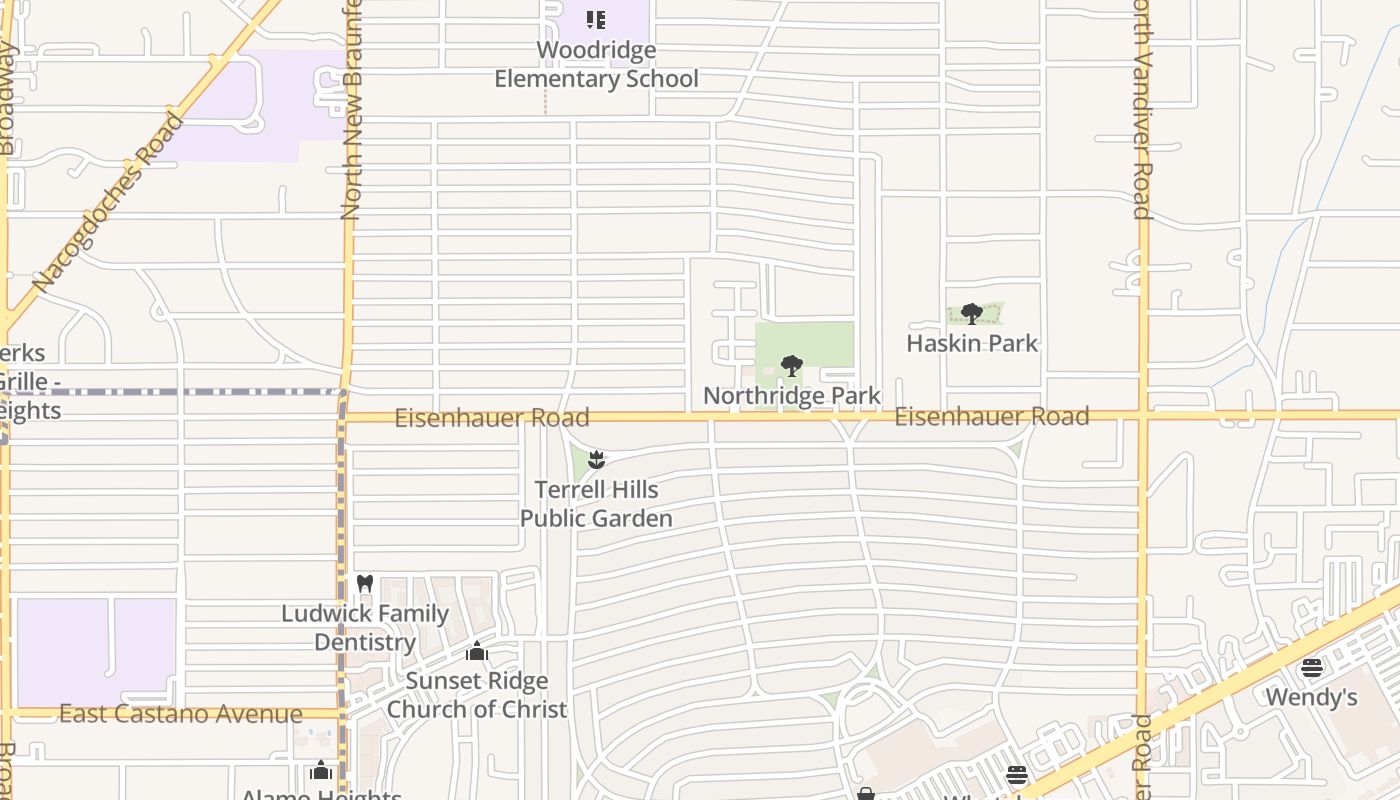Open the Ludwick Family Dentistry marker
This screenshot has height=800, width=1400.
click(365, 584)
